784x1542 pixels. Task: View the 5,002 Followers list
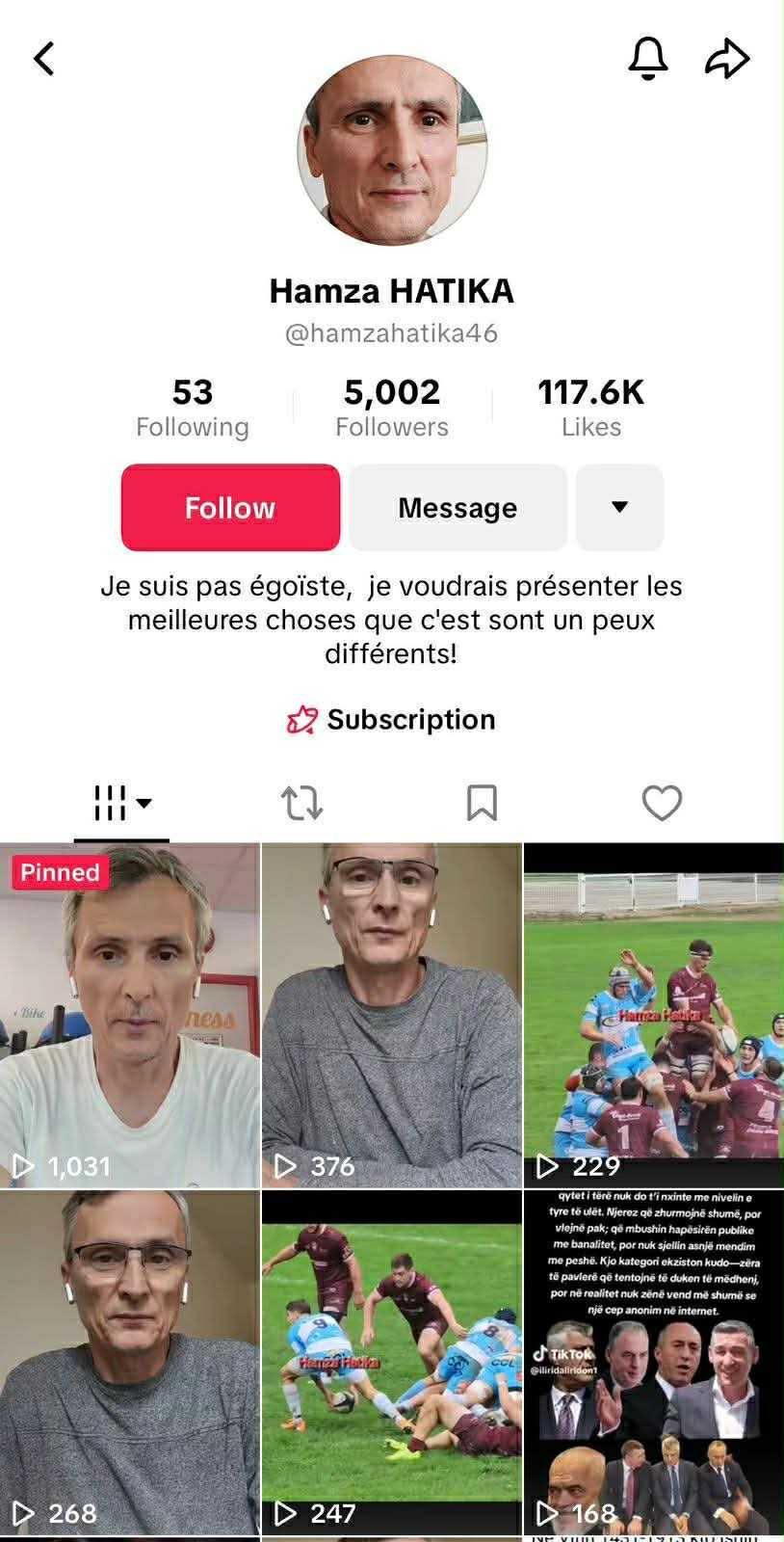coord(392,407)
